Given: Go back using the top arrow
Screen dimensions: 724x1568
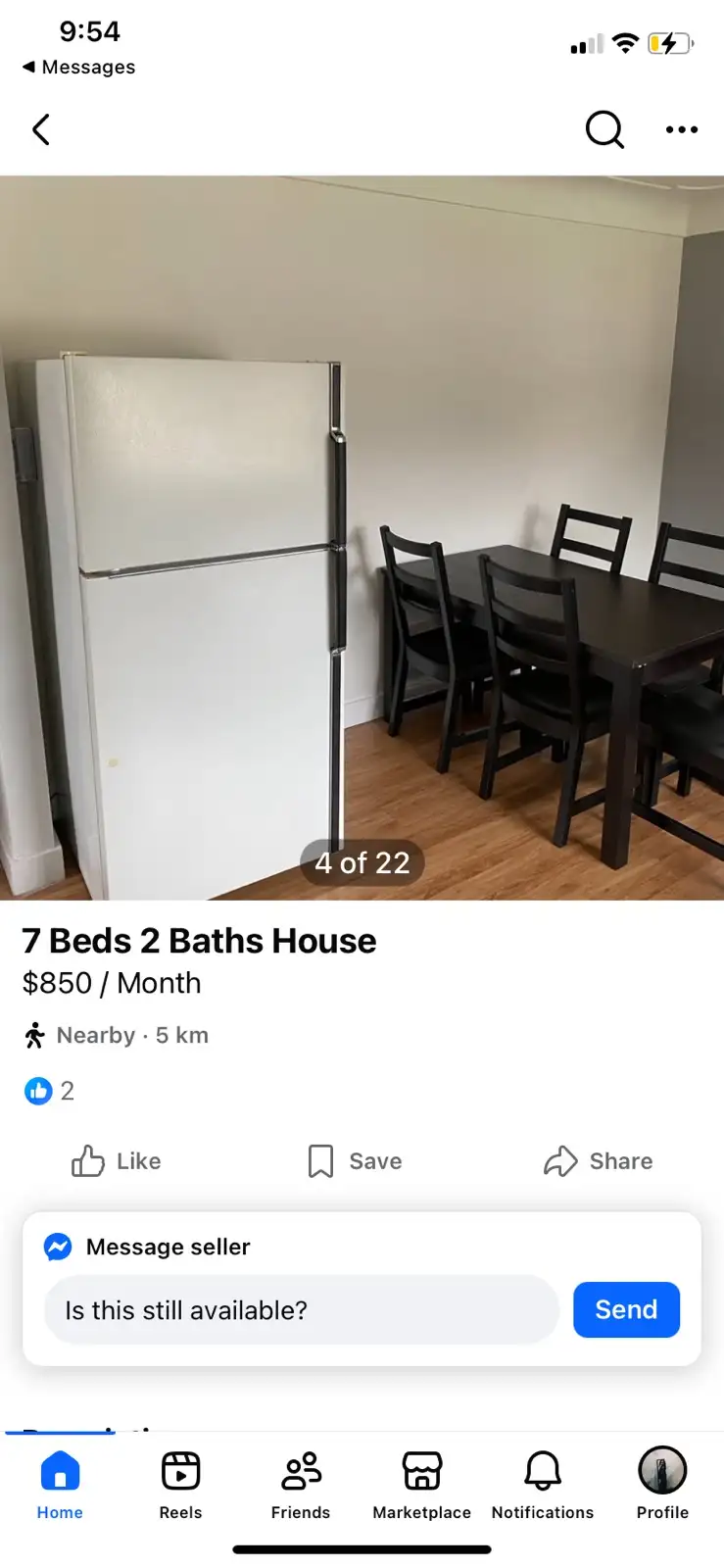Looking at the screenshot, I should coord(41,129).
